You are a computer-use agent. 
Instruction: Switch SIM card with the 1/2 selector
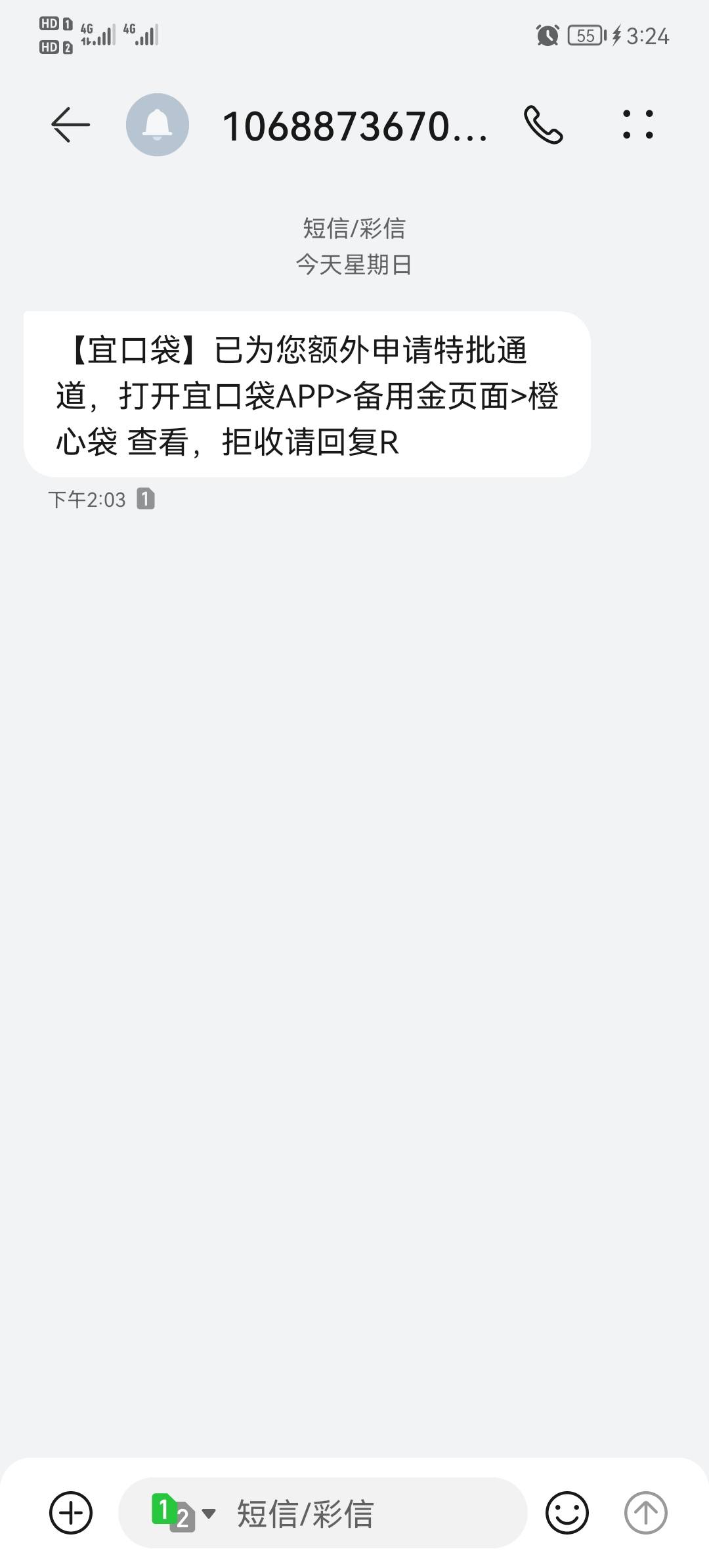click(183, 1513)
